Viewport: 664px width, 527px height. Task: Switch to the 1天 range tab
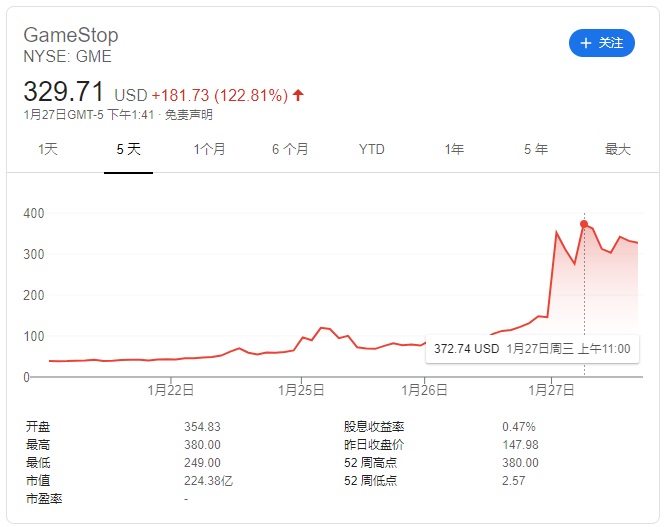click(x=48, y=150)
